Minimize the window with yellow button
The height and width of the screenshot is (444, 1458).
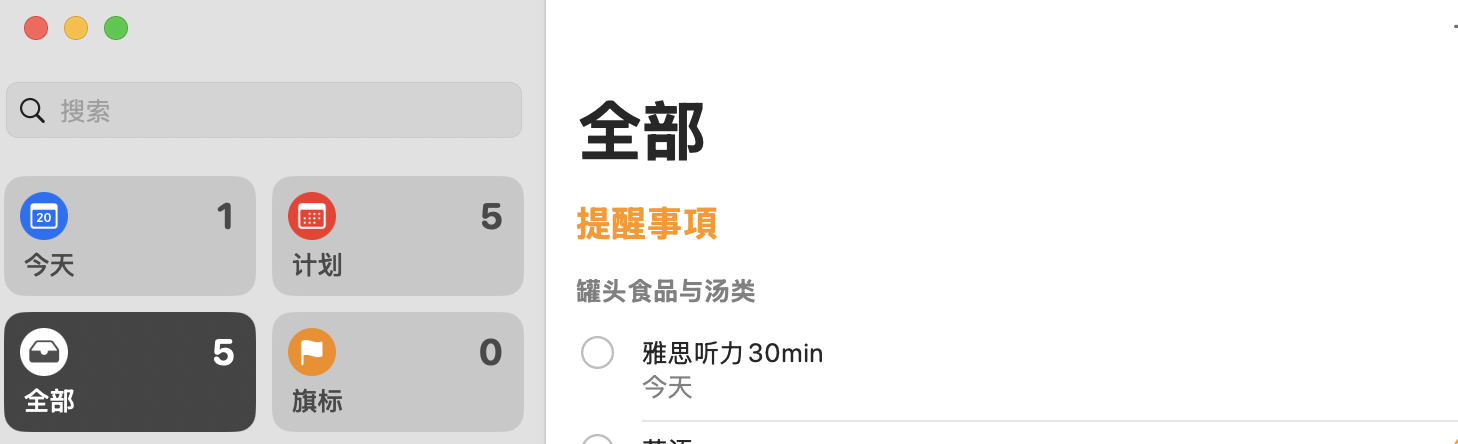(x=76, y=28)
